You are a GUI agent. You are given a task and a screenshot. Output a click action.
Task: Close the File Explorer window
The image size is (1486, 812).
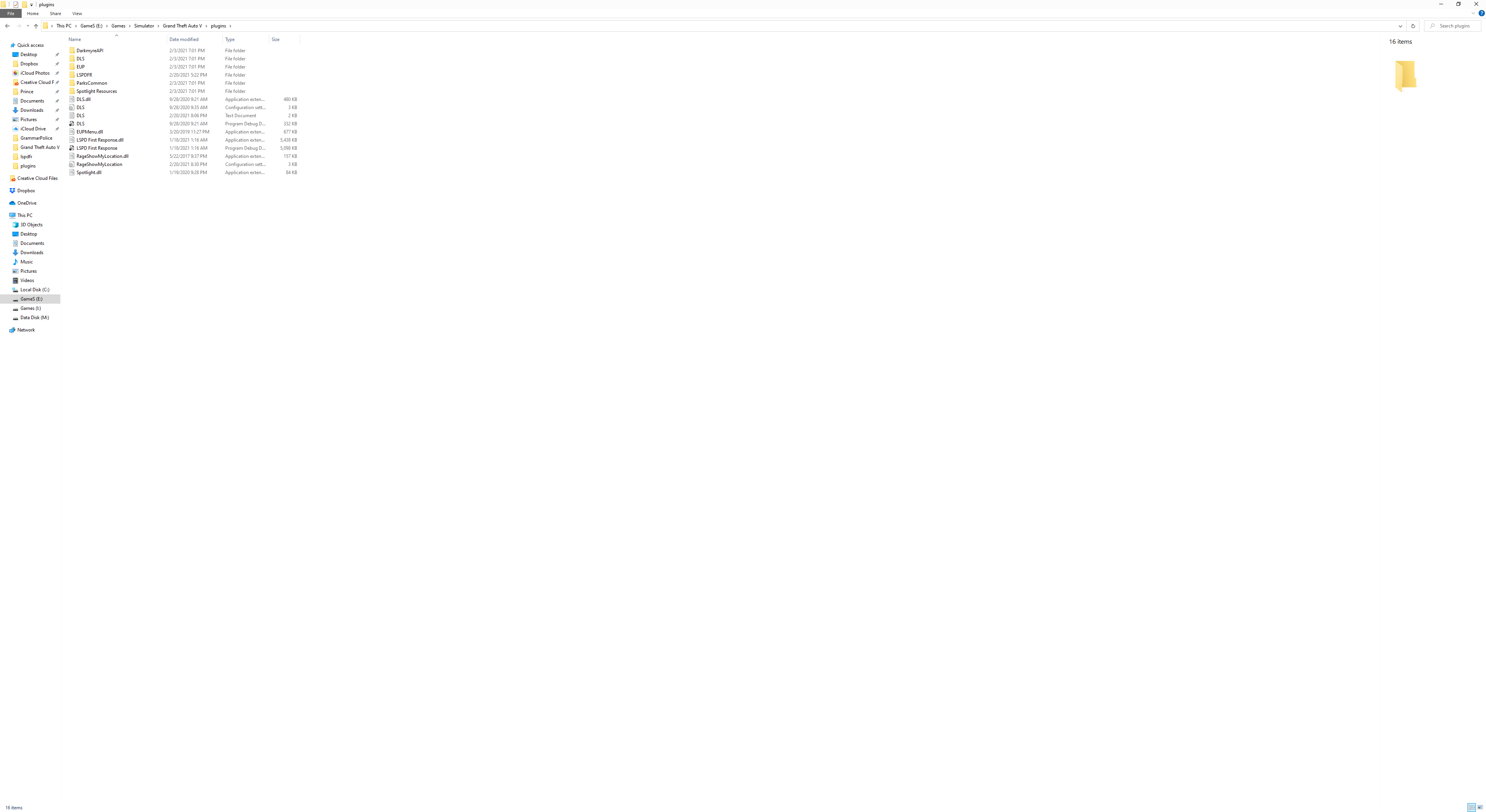(x=1476, y=4)
